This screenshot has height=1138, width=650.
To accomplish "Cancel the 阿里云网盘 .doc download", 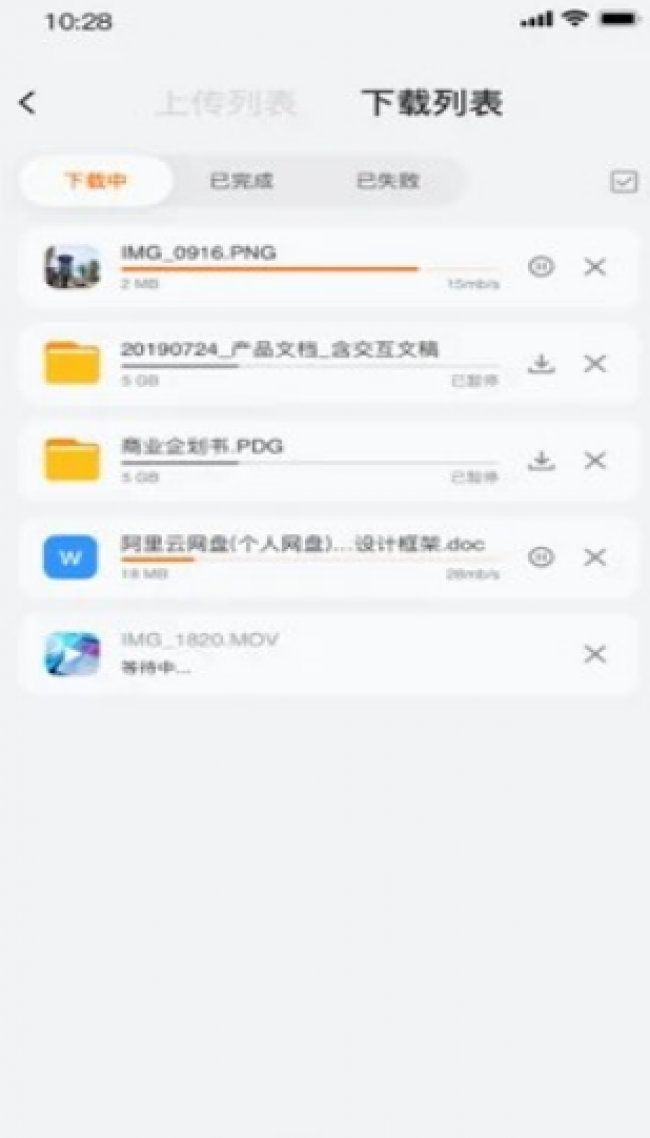I will (595, 557).
